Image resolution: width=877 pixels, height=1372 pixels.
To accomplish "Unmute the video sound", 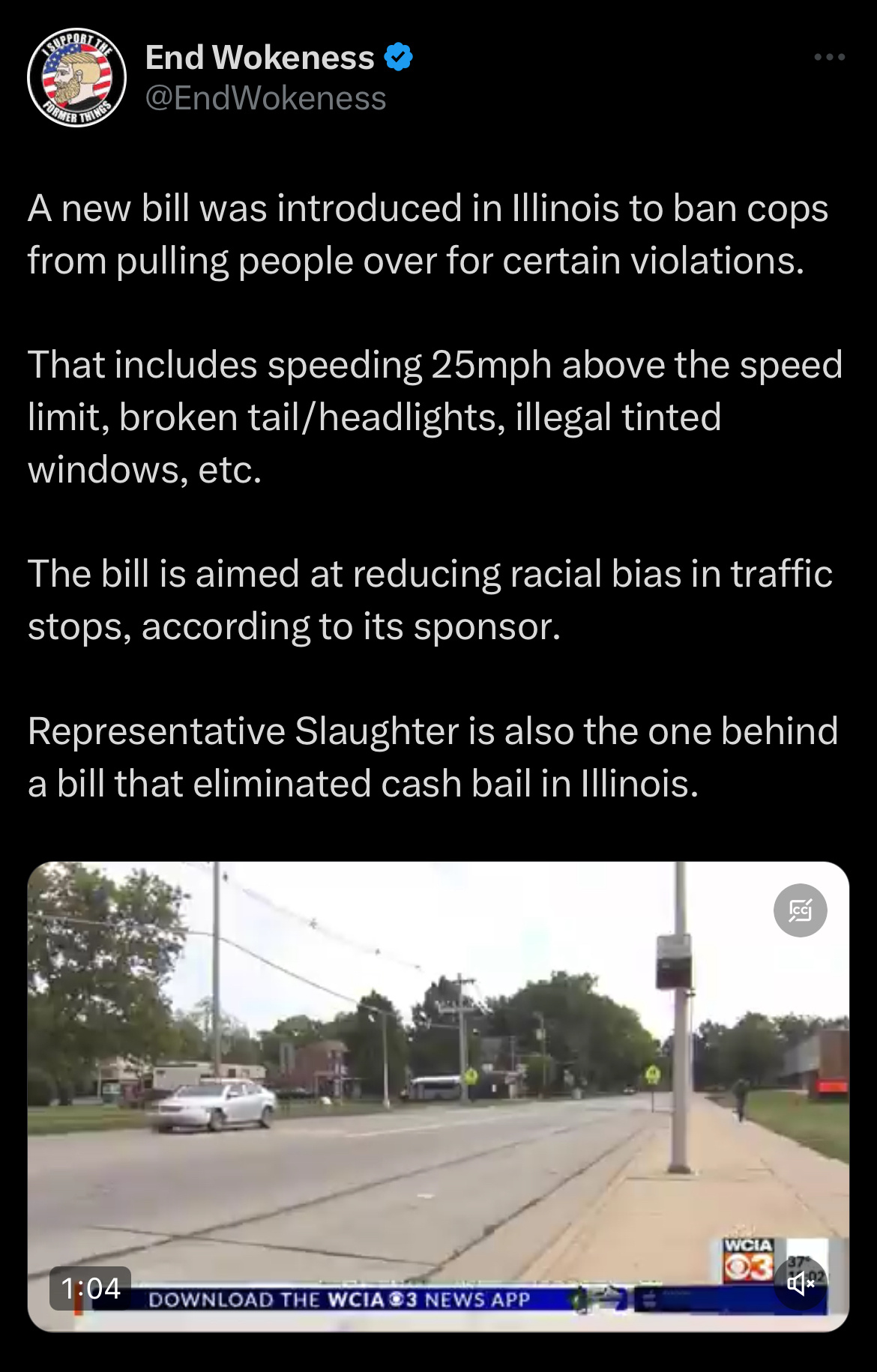I will [800, 1283].
